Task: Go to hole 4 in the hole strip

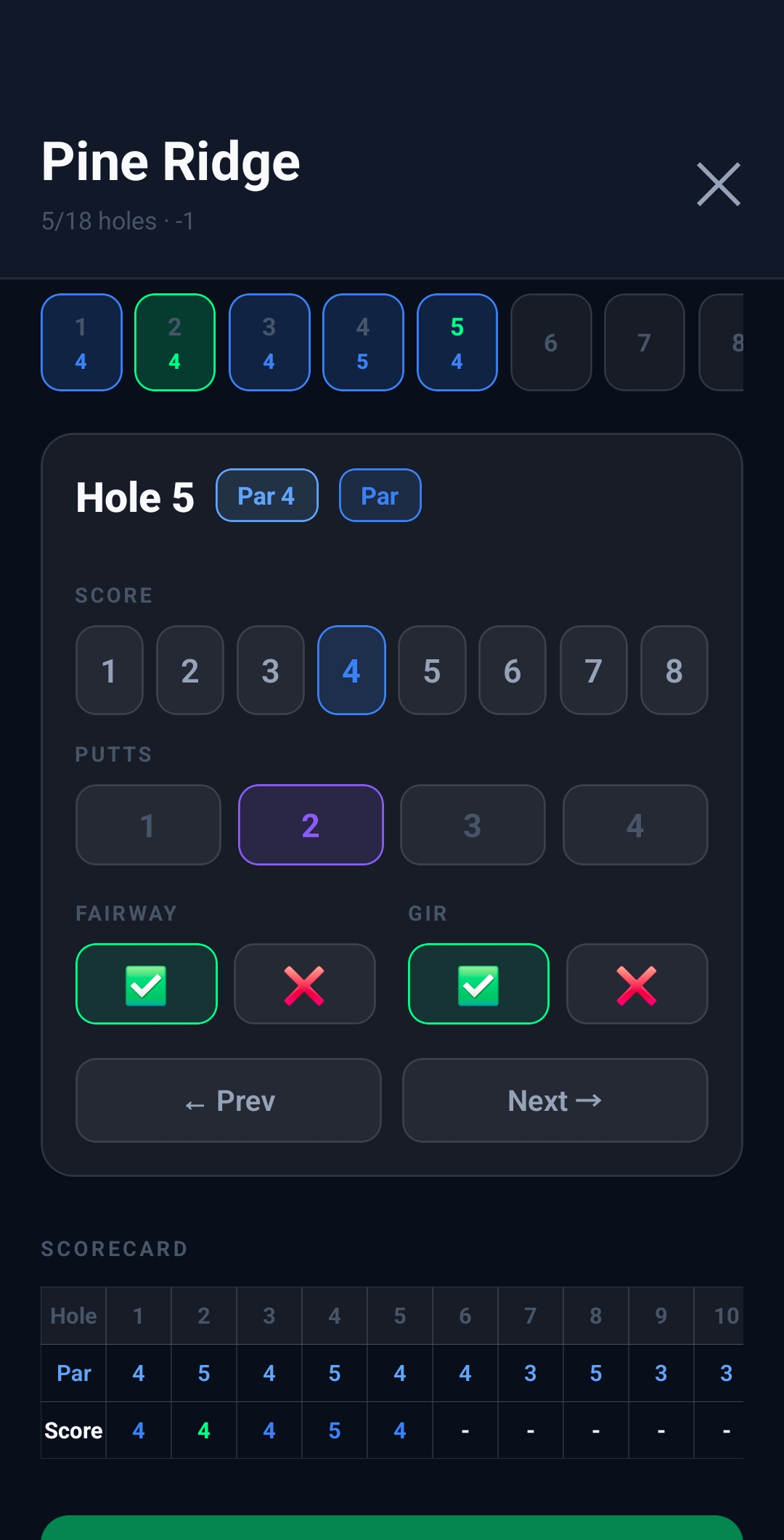Action: click(363, 343)
